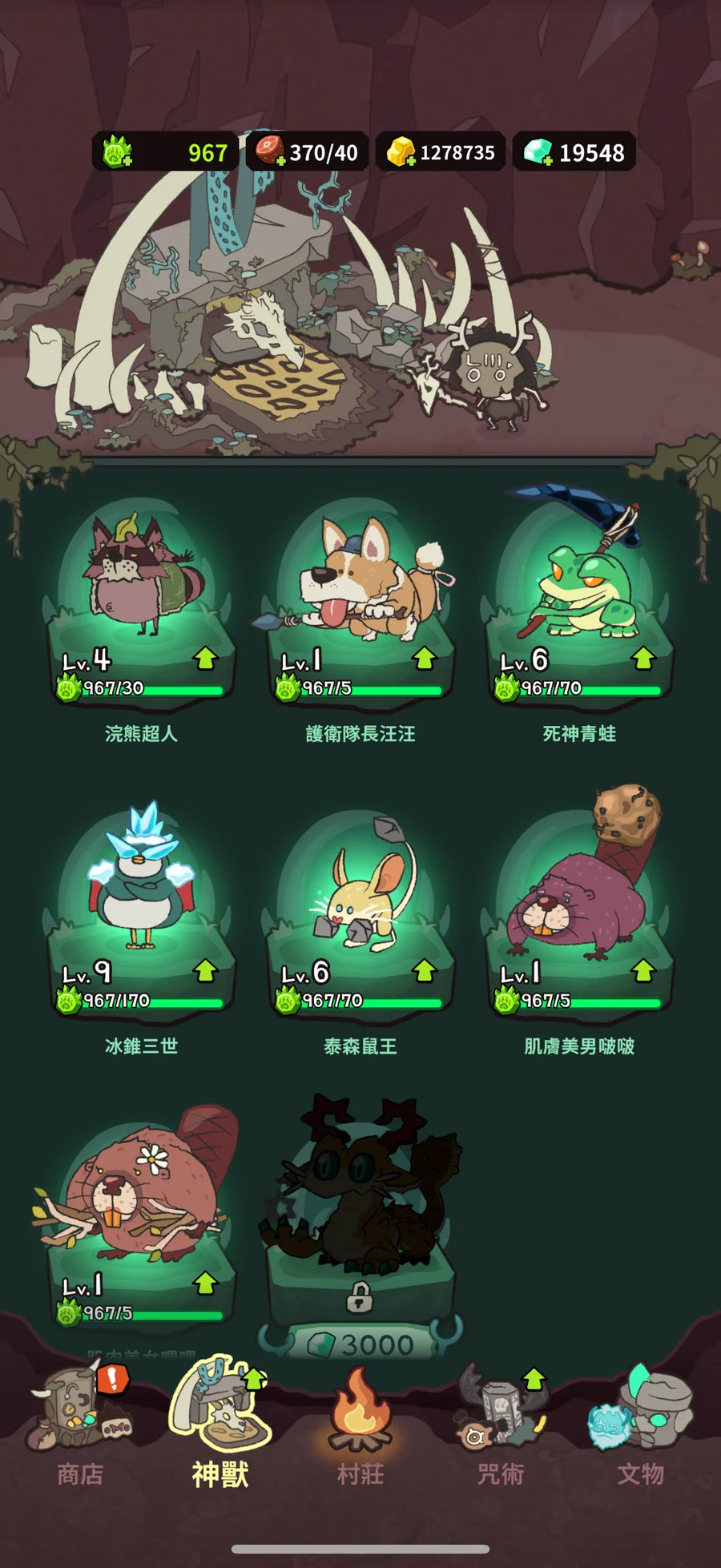Upgrade the 護衛隊長汪汪 beast card
The height and width of the screenshot is (1568, 721).
(x=425, y=659)
